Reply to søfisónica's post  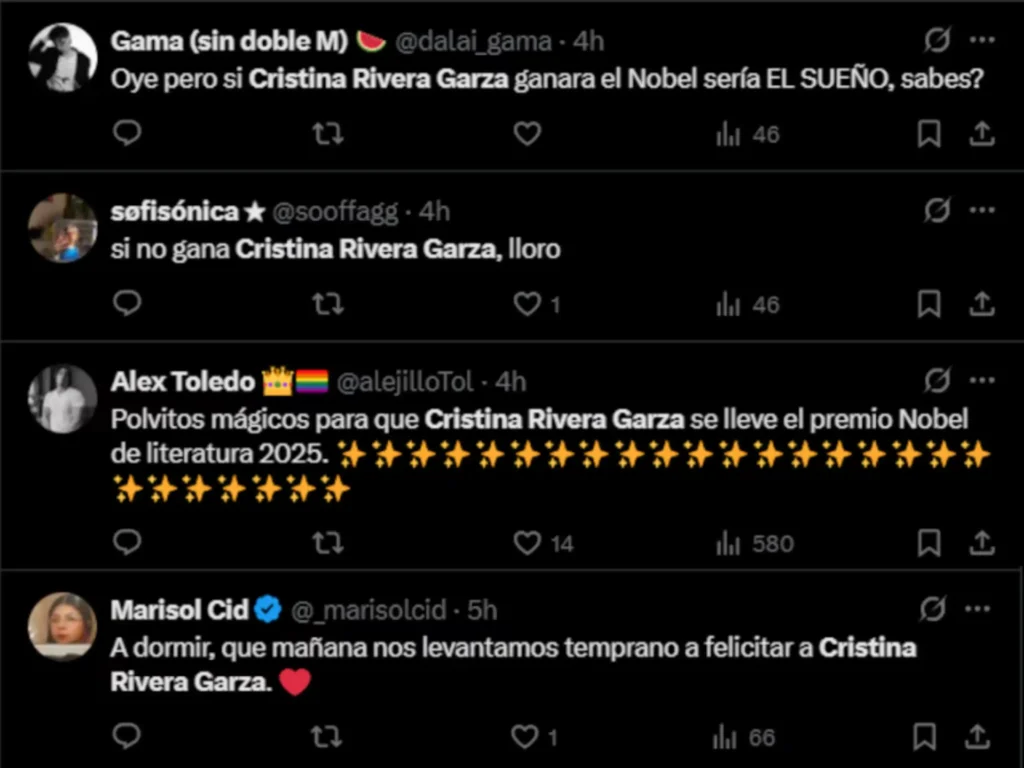click(x=127, y=303)
